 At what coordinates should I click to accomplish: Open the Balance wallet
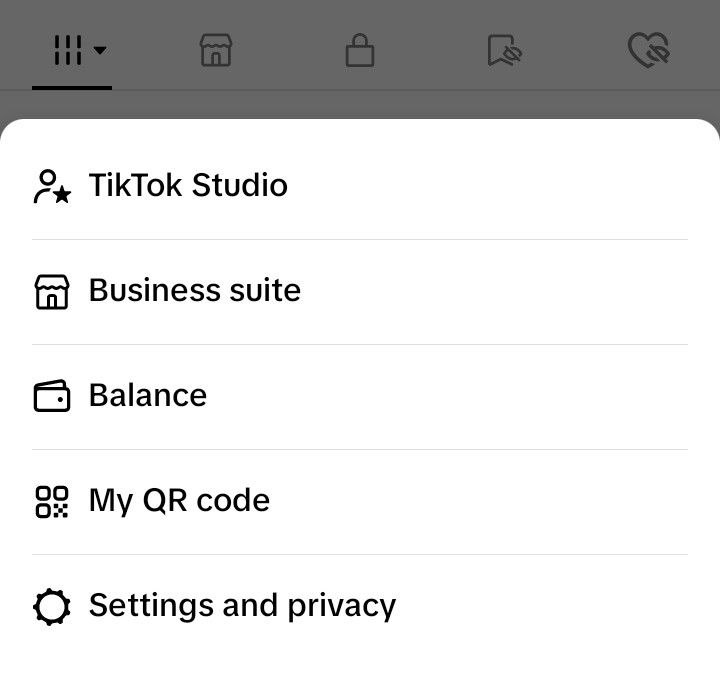pyautogui.click(x=147, y=396)
